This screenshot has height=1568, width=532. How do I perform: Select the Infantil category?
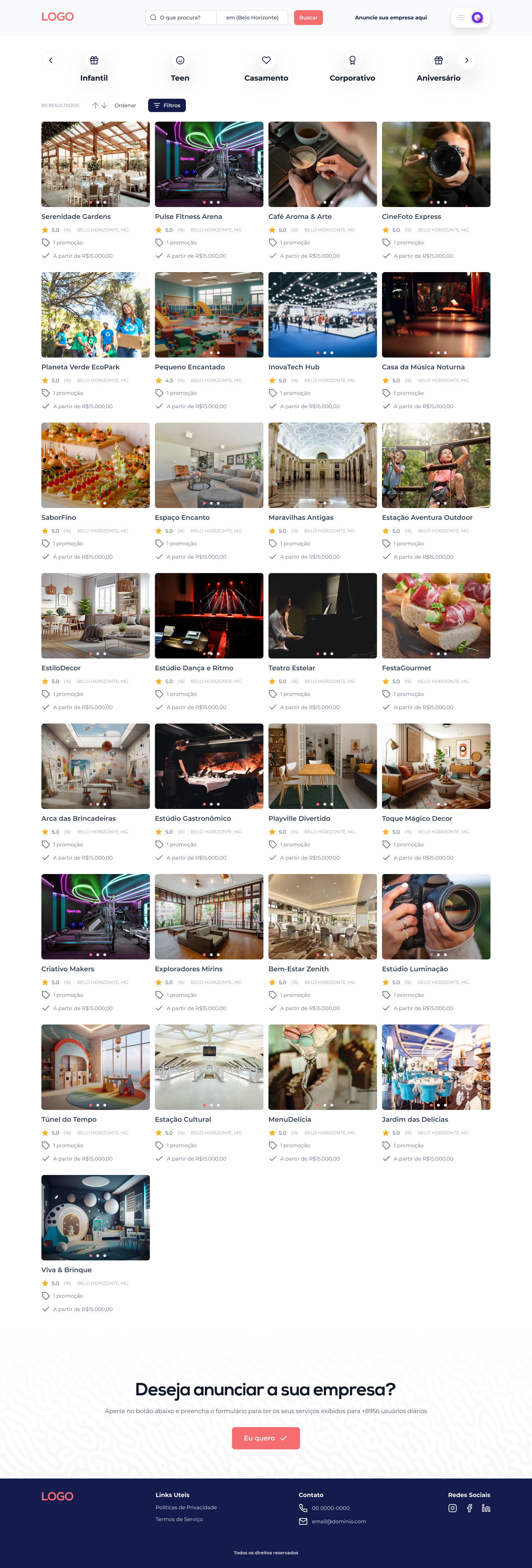click(x=93, y=68)
